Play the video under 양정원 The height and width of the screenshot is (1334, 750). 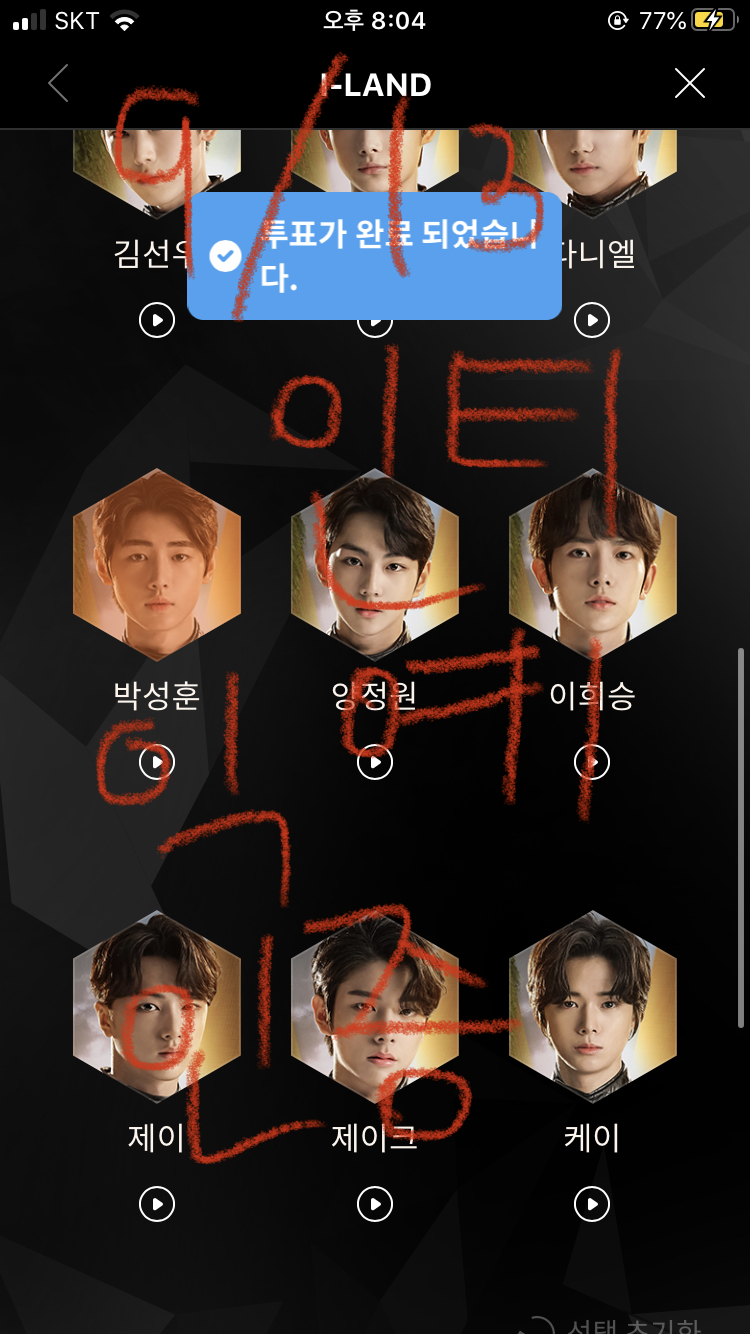point(375,763)
